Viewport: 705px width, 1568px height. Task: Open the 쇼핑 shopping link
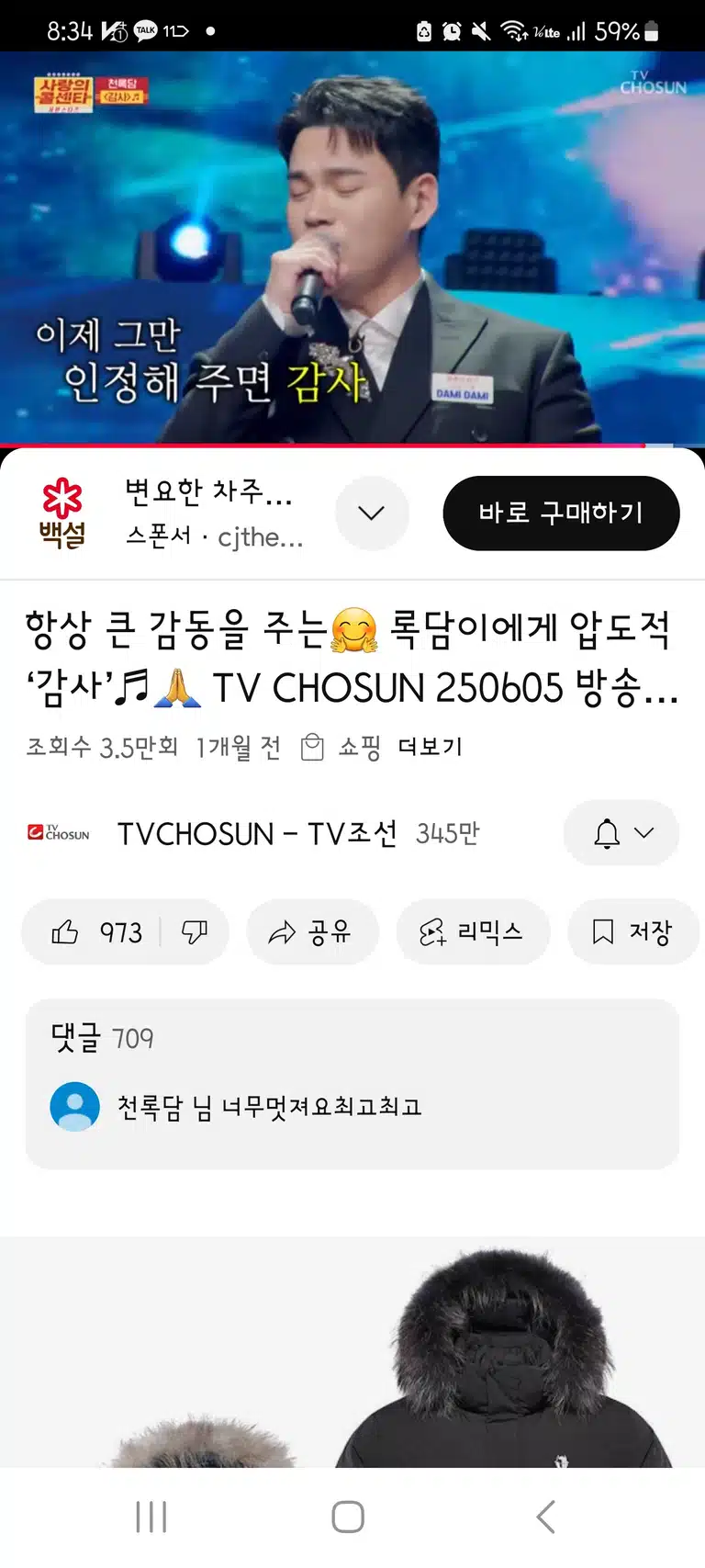[341, 747]
